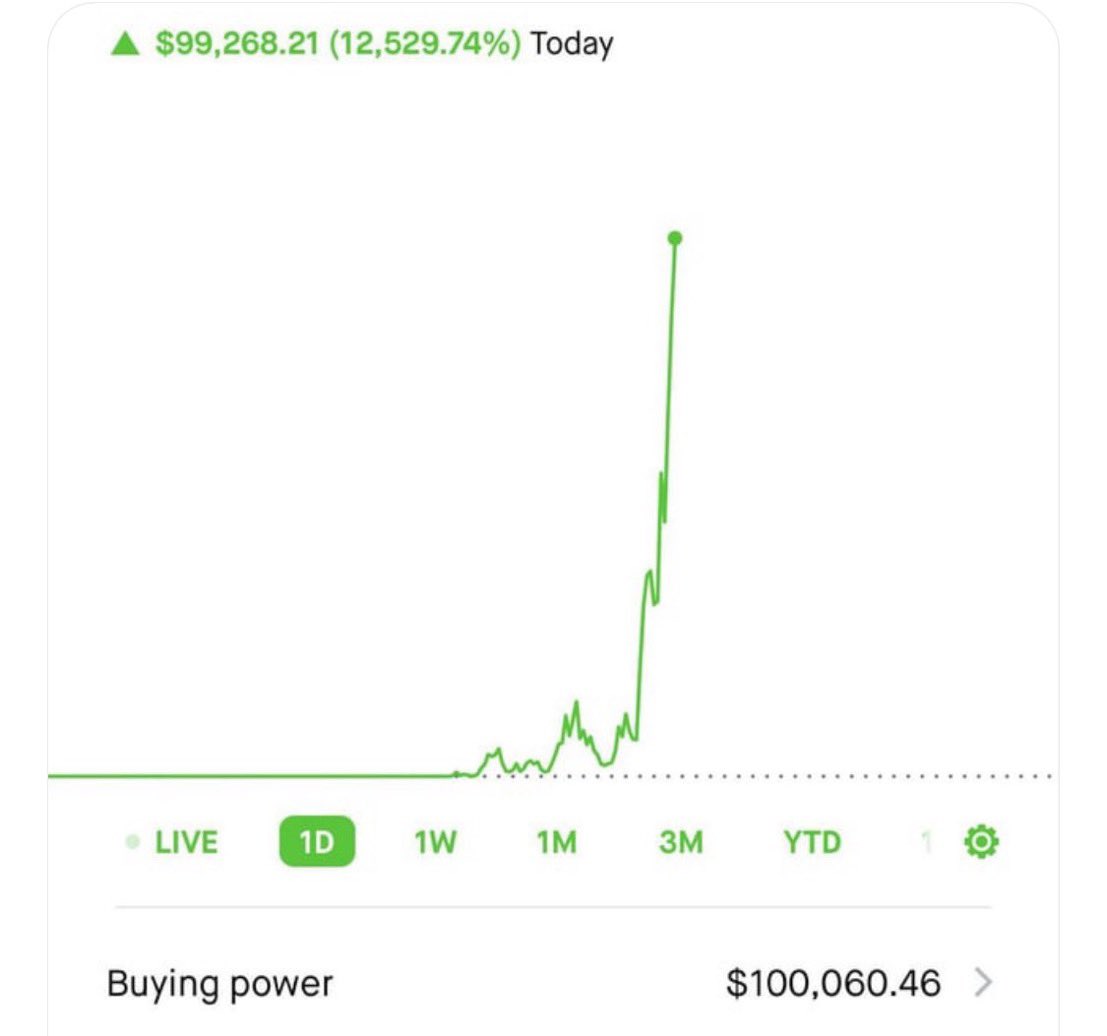Open the Buying power row
Viewport: 1107px width, 1036px height.
(x=551, y=983)
